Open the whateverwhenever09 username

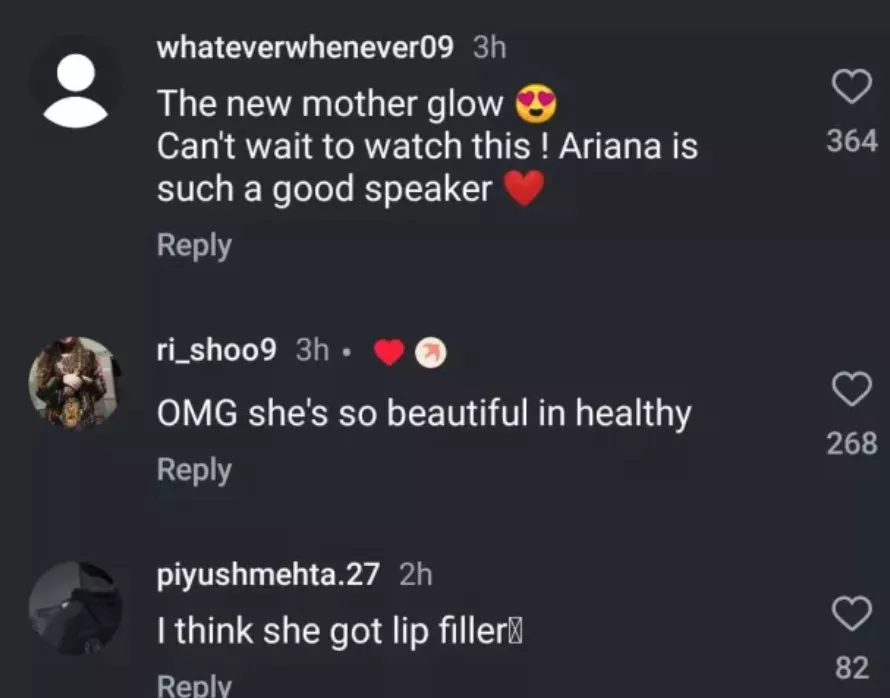[305, 47]
